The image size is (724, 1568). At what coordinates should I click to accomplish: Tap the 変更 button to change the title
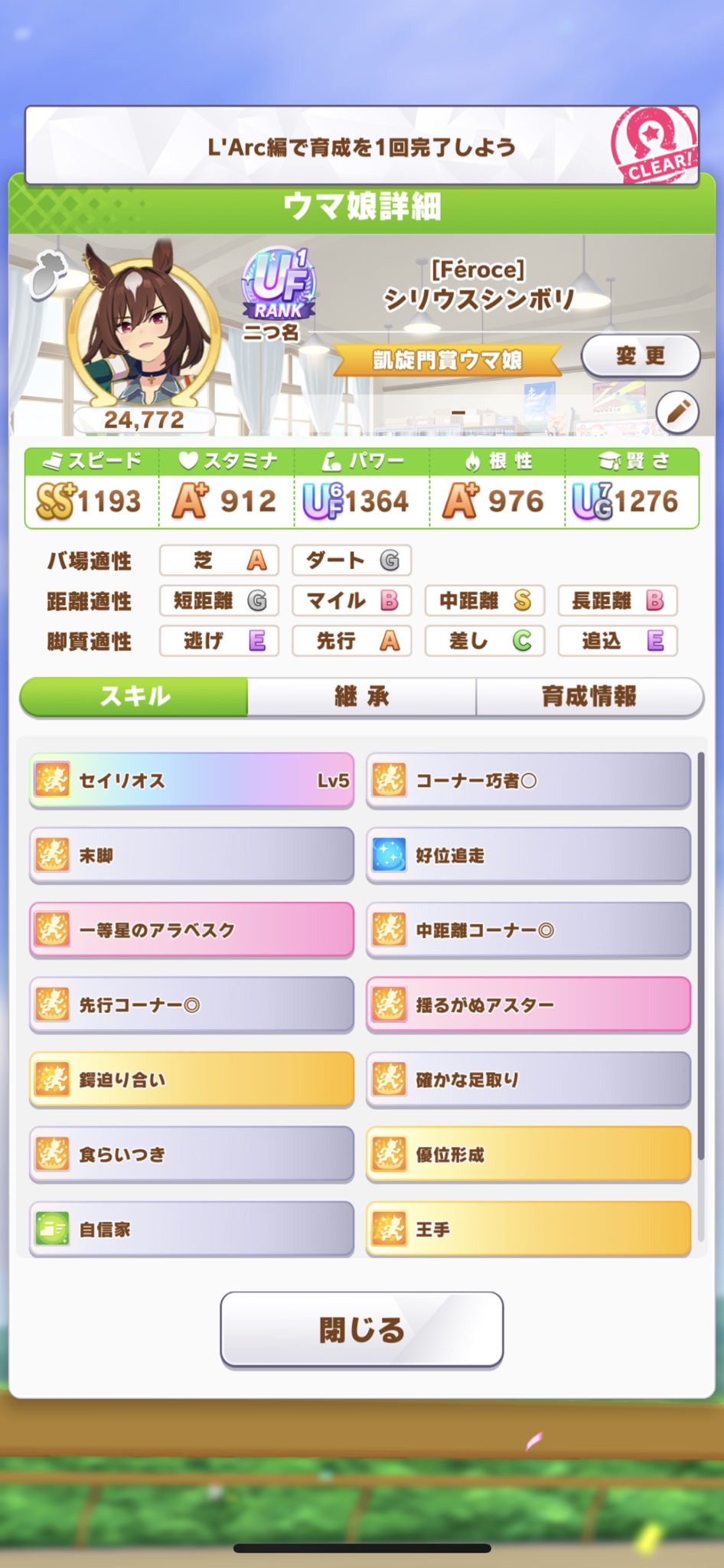coord(641,356)
